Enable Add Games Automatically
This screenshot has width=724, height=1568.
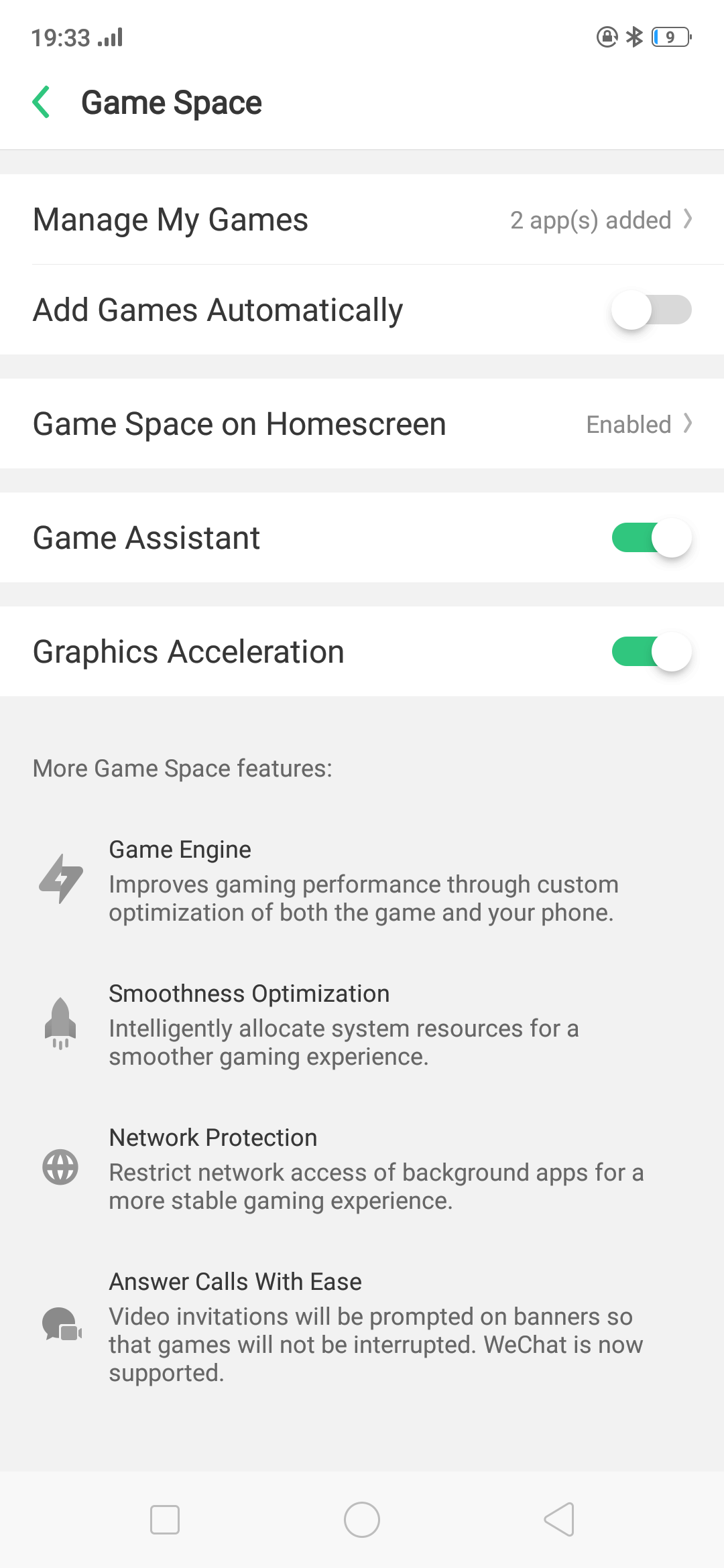pyautogui.click(x=651, y=310)
